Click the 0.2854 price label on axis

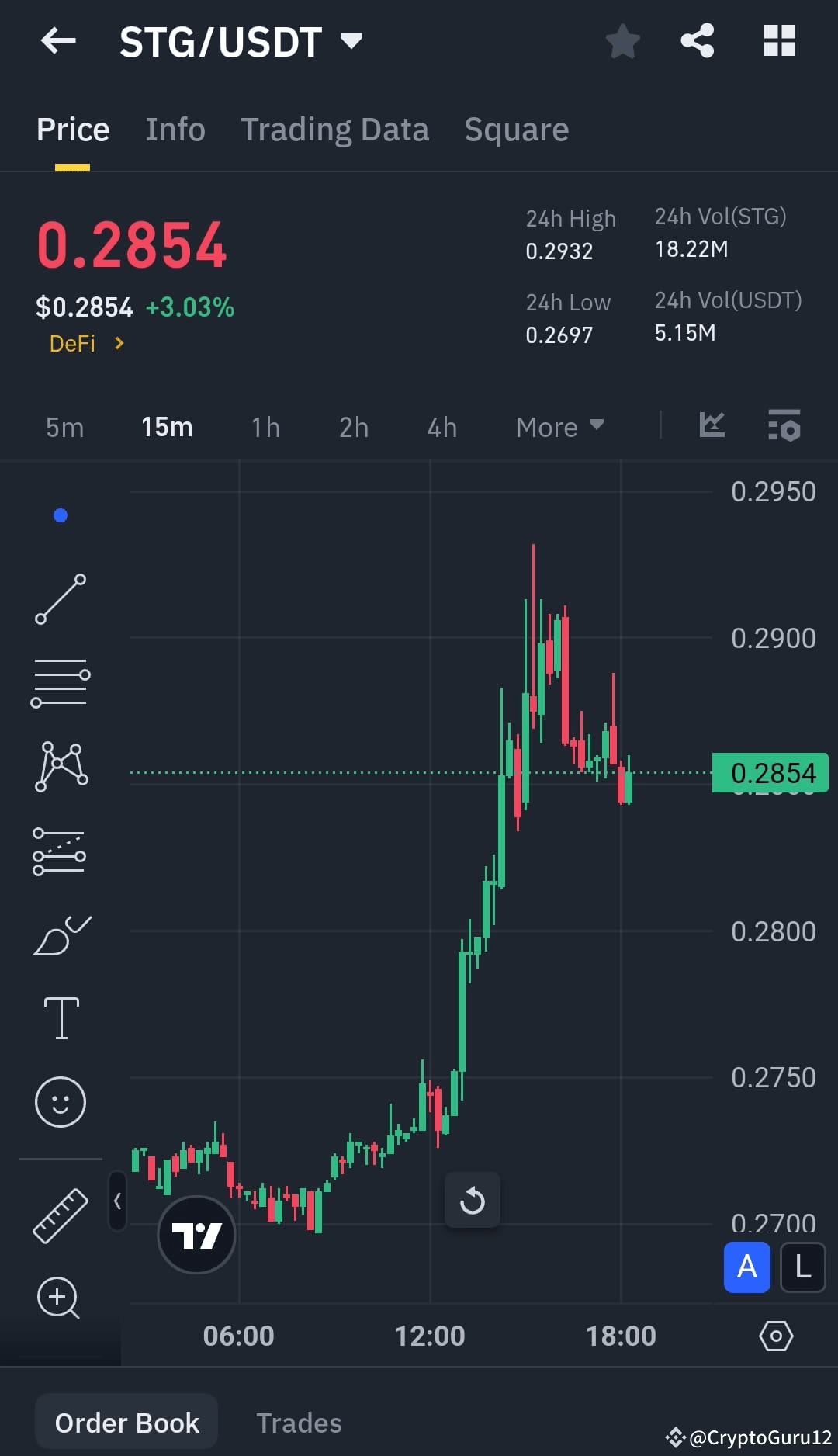coord(770,772)
